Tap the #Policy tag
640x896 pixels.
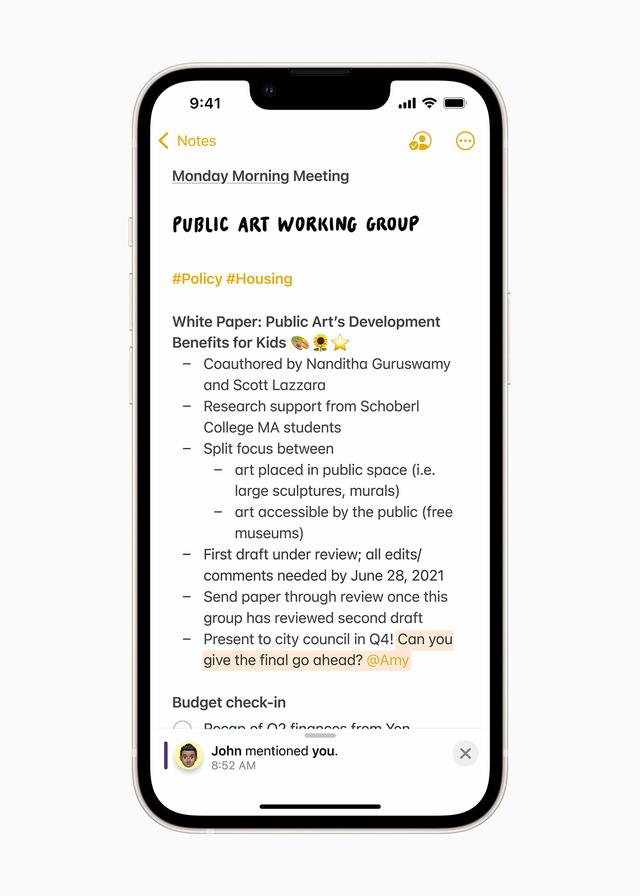(197, 279)
